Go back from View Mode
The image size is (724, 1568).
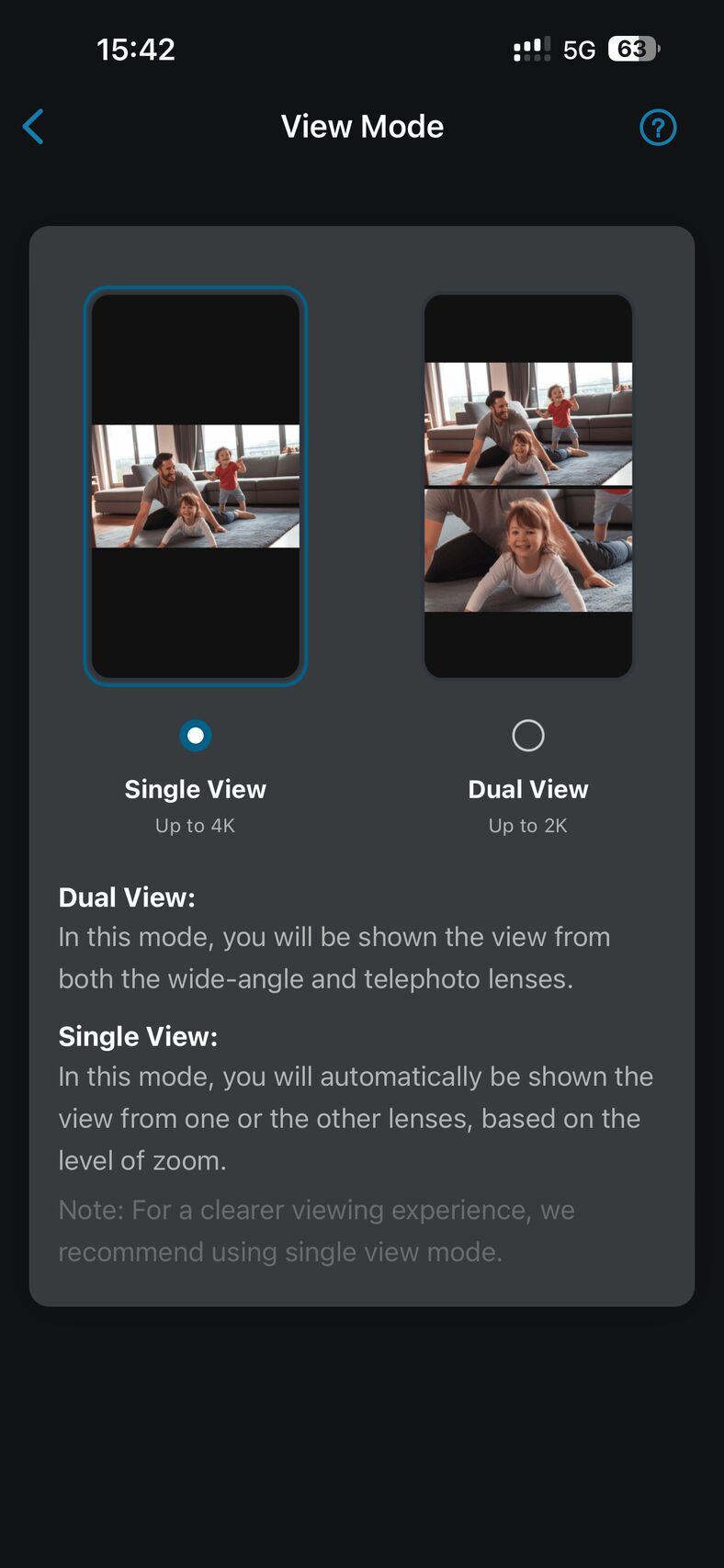pyautogui.click(x=34, y=127)
